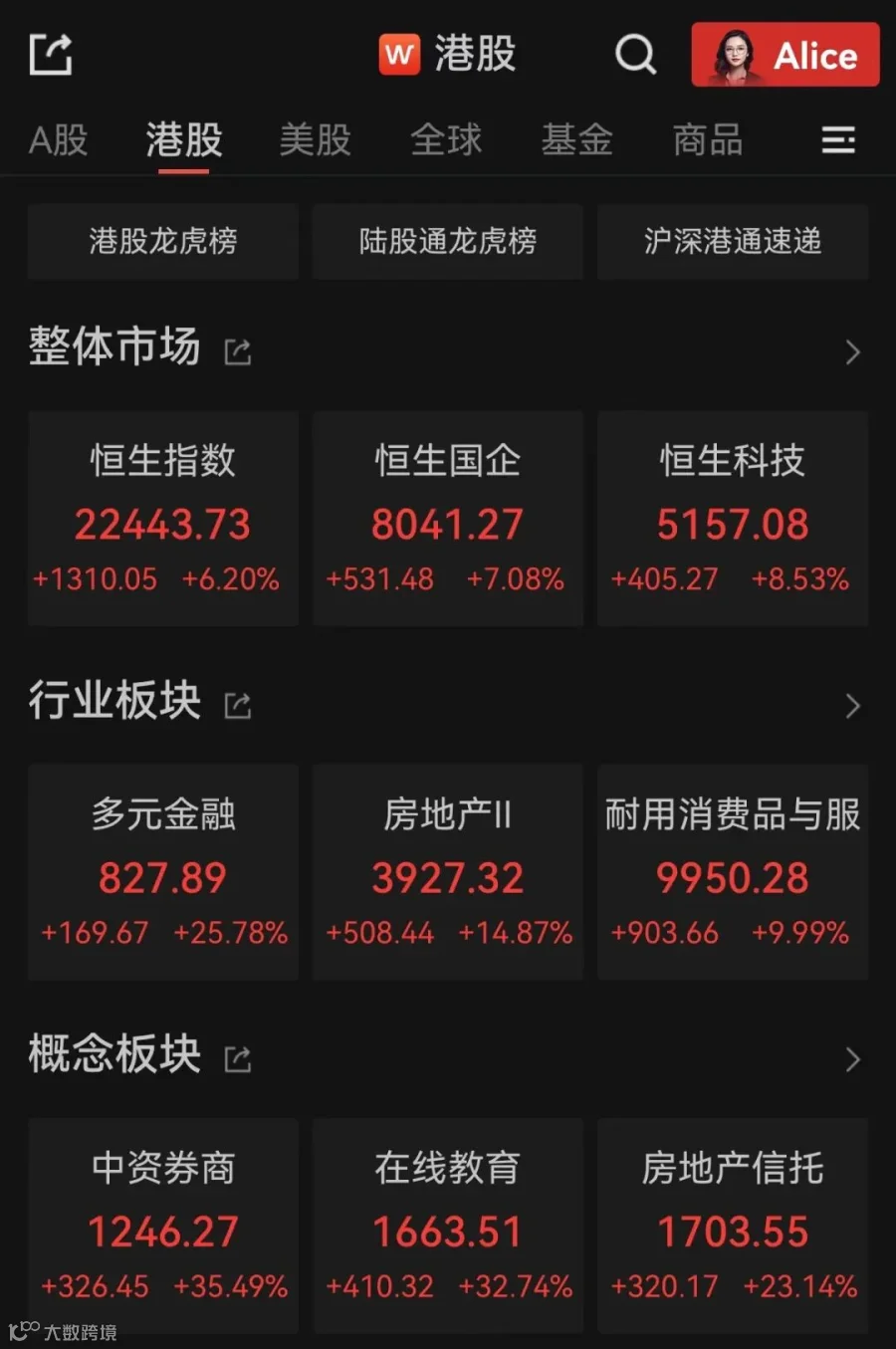This screenshot has width=896, height=1349.
Task: Open 港股龙虎榜
Action: click(x=163, y=241)
